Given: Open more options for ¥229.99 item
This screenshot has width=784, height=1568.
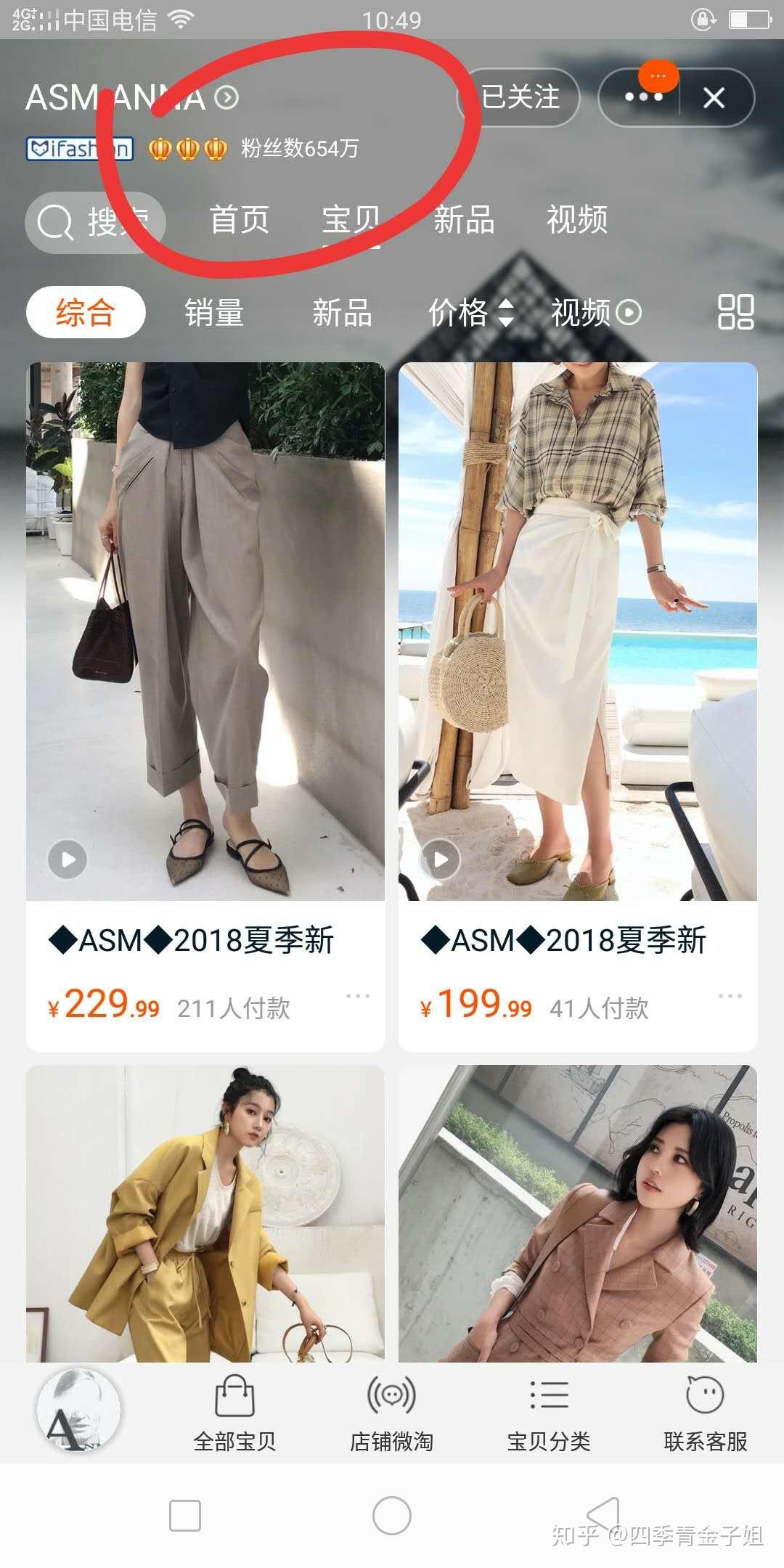Looking at the screenshot, I should 358,996.
